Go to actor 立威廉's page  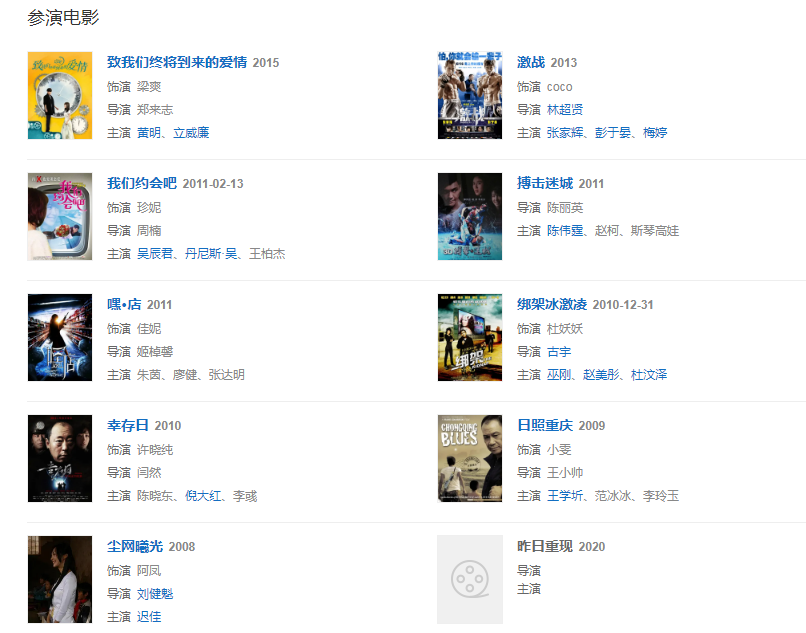pos(191,133)
